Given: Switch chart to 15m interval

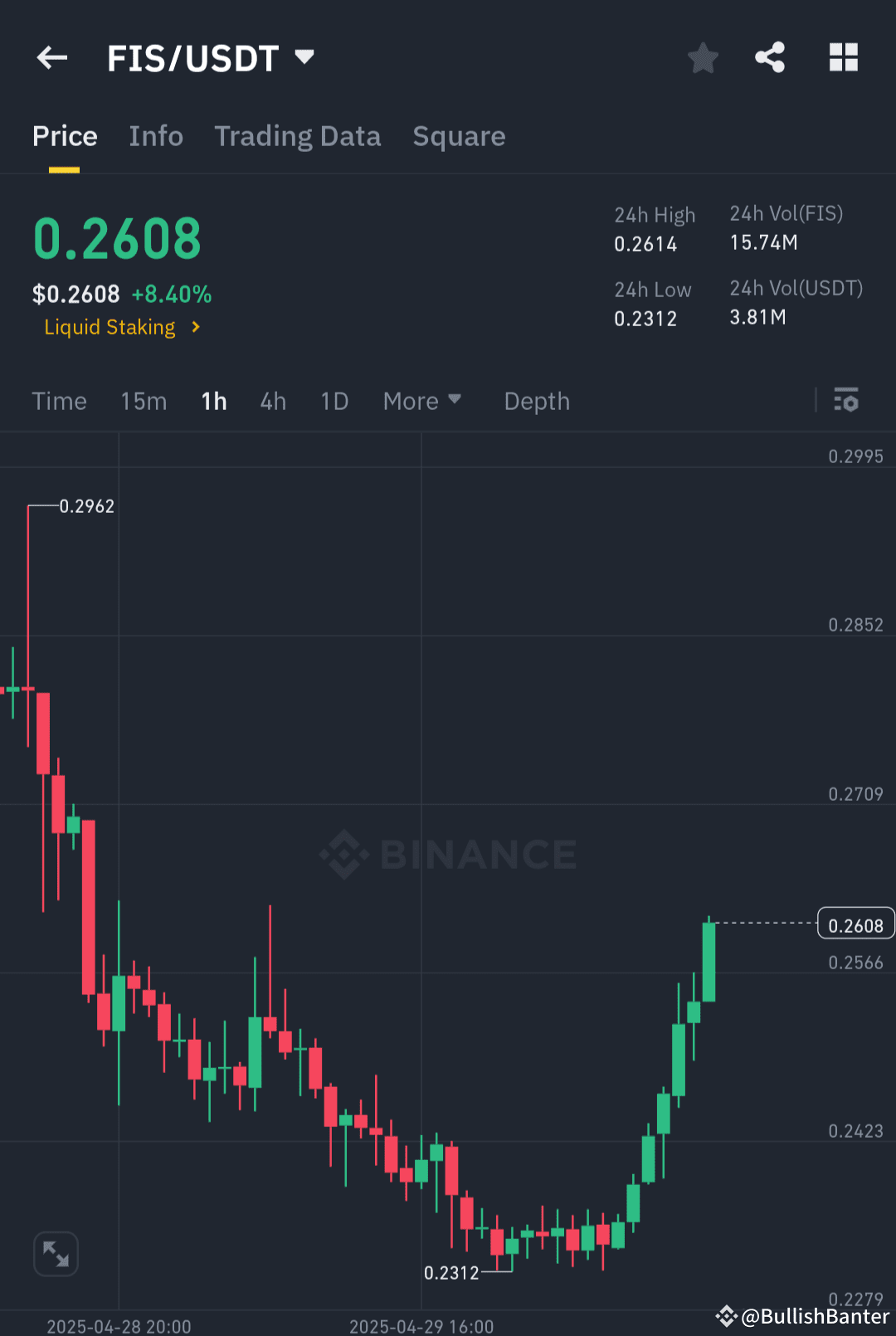Looking at the screenshot, I should pos(143,401).
